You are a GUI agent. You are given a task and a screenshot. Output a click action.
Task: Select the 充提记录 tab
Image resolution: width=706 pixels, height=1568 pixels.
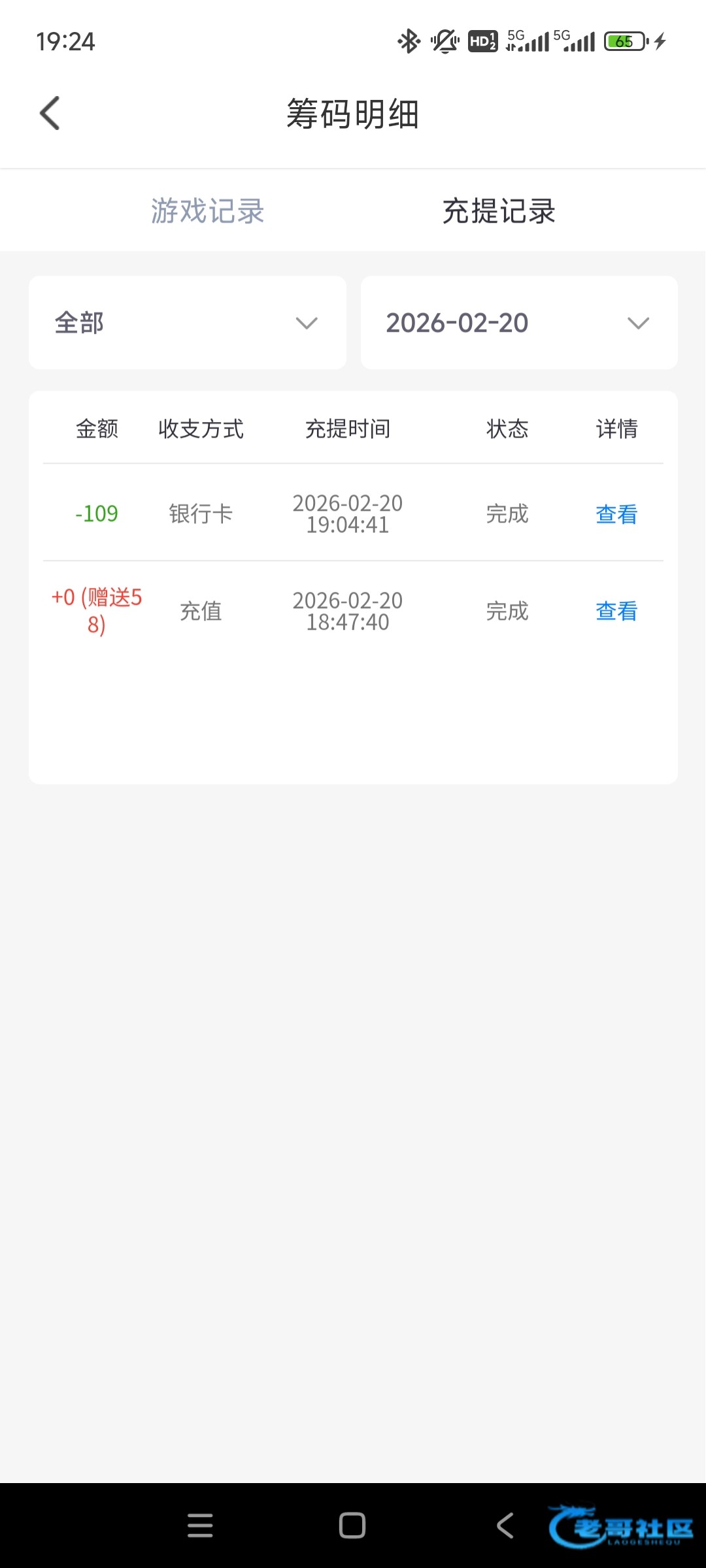pyautogui.click(x=499, y=211)
